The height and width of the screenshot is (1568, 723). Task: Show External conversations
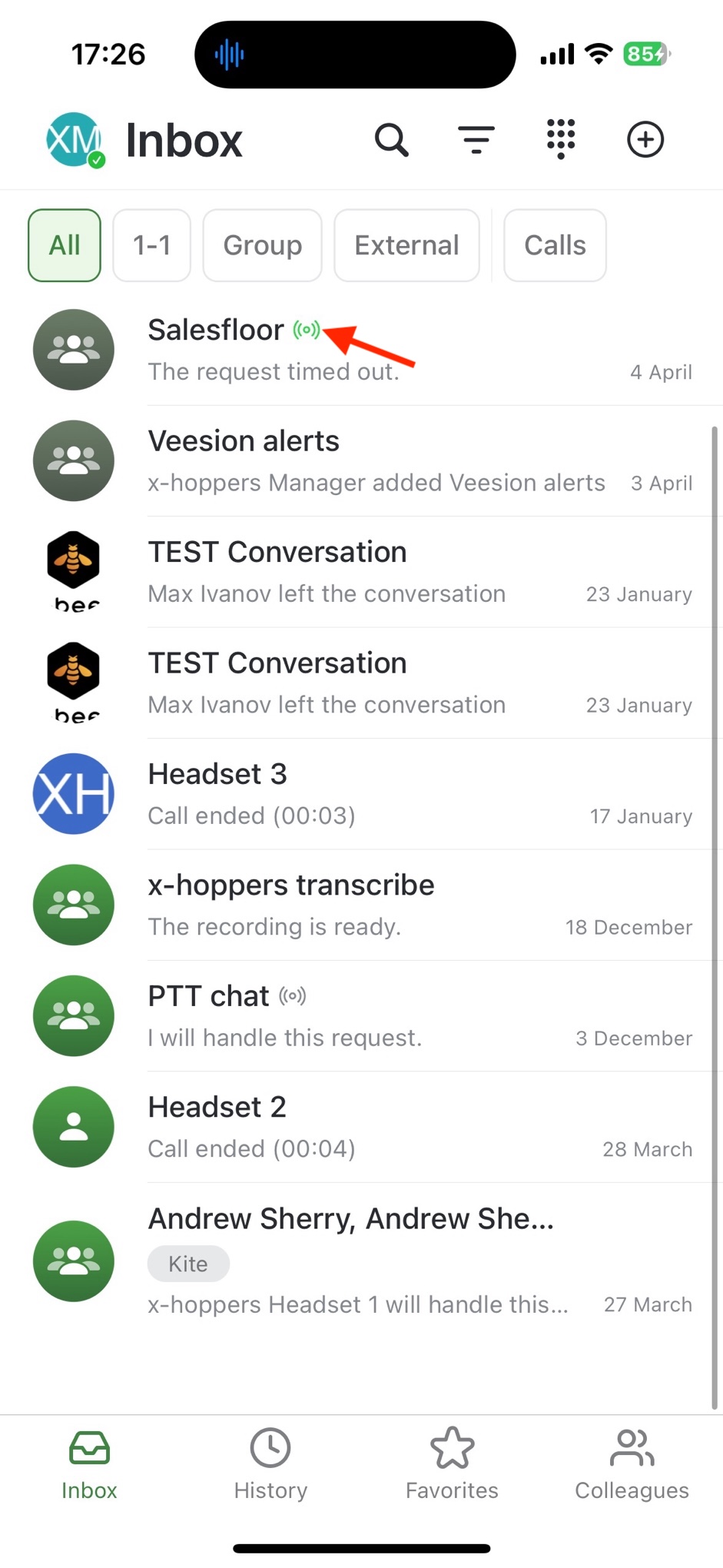pos(406,245)
